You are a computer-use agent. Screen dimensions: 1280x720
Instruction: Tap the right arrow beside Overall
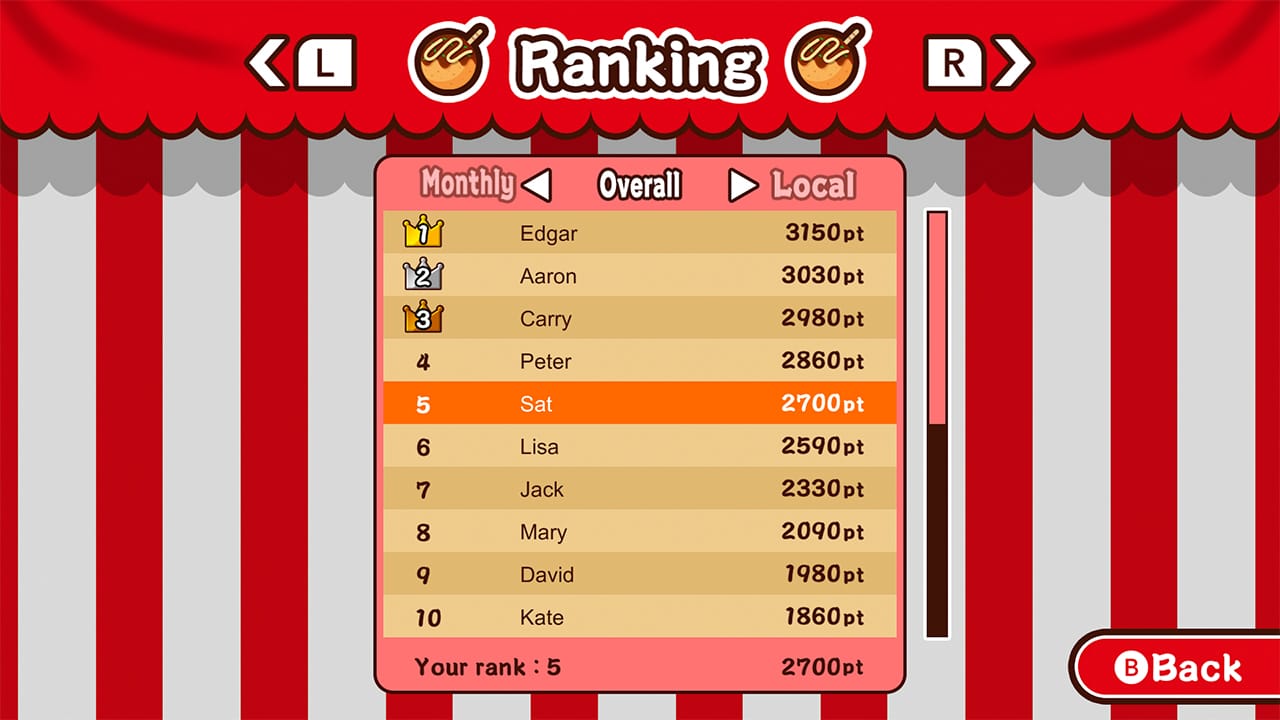(x=742, y=185)
